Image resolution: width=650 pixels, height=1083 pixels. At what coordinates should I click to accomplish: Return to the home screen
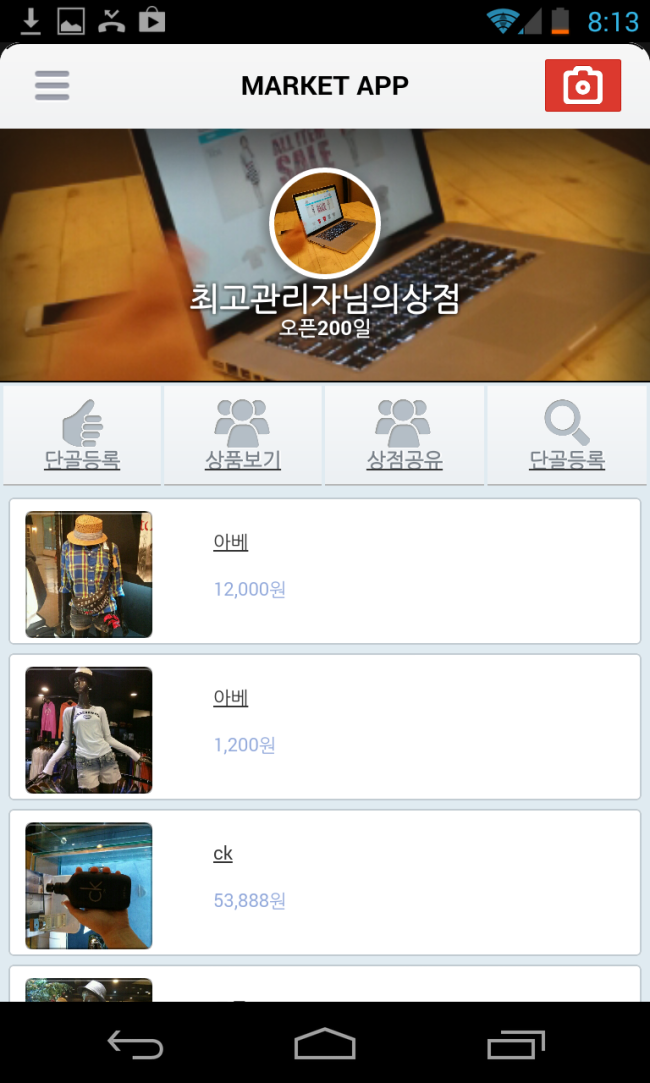tap(325, 1045)
